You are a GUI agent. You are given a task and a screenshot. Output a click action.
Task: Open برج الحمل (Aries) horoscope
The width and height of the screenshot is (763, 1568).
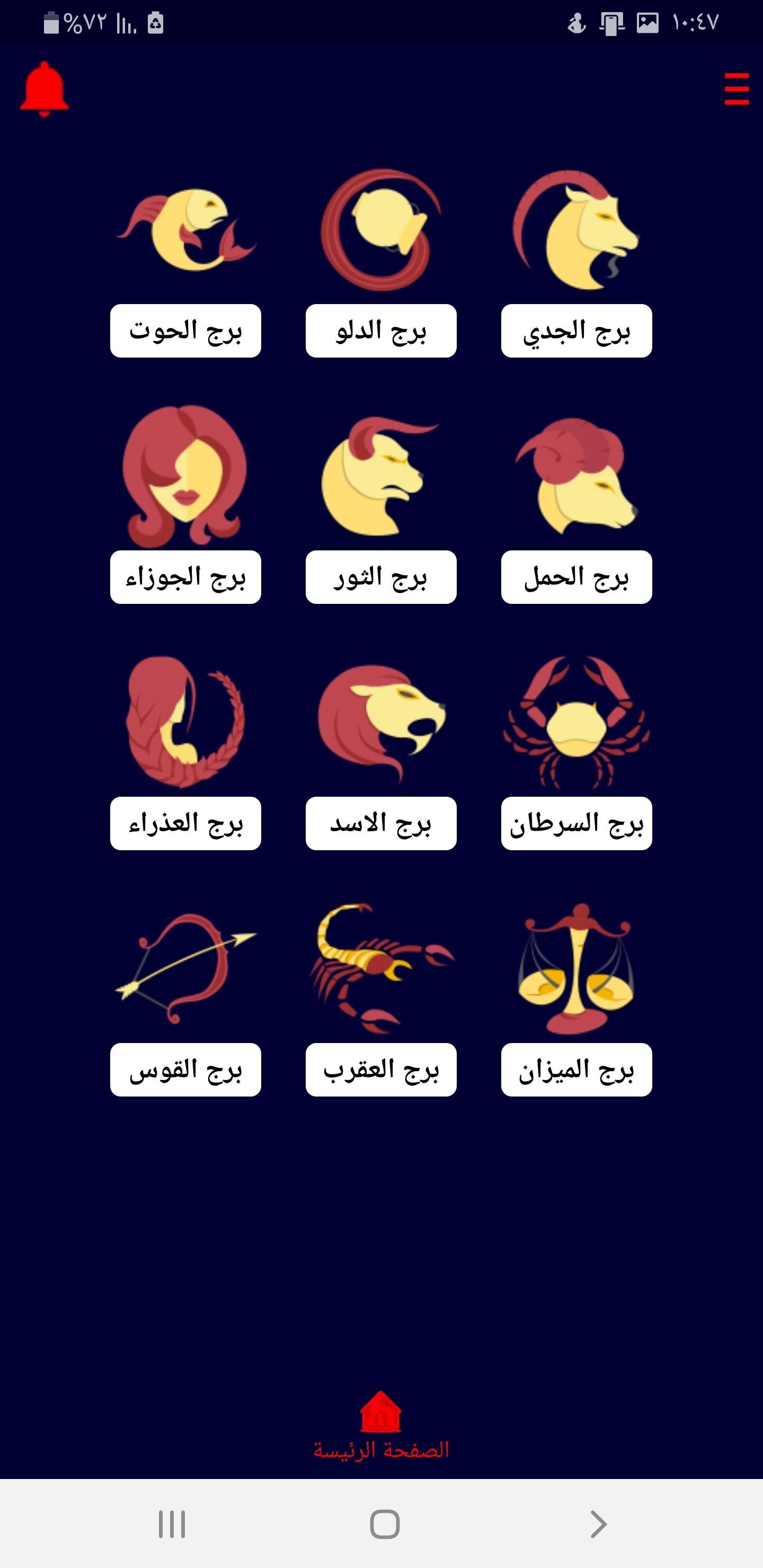[576, 577]
